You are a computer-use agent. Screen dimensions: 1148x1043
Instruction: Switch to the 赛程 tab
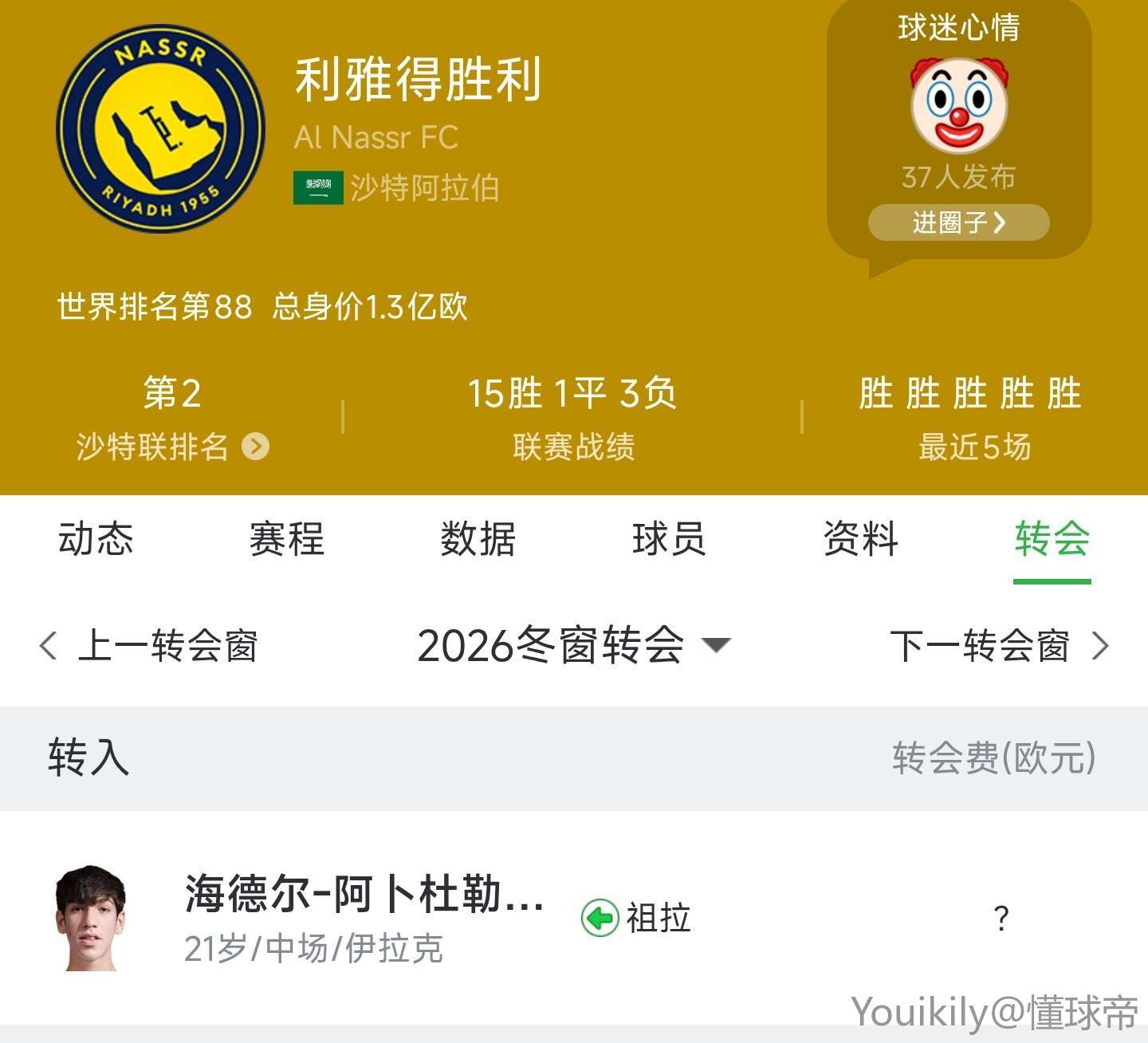click(x=287, y=539)
